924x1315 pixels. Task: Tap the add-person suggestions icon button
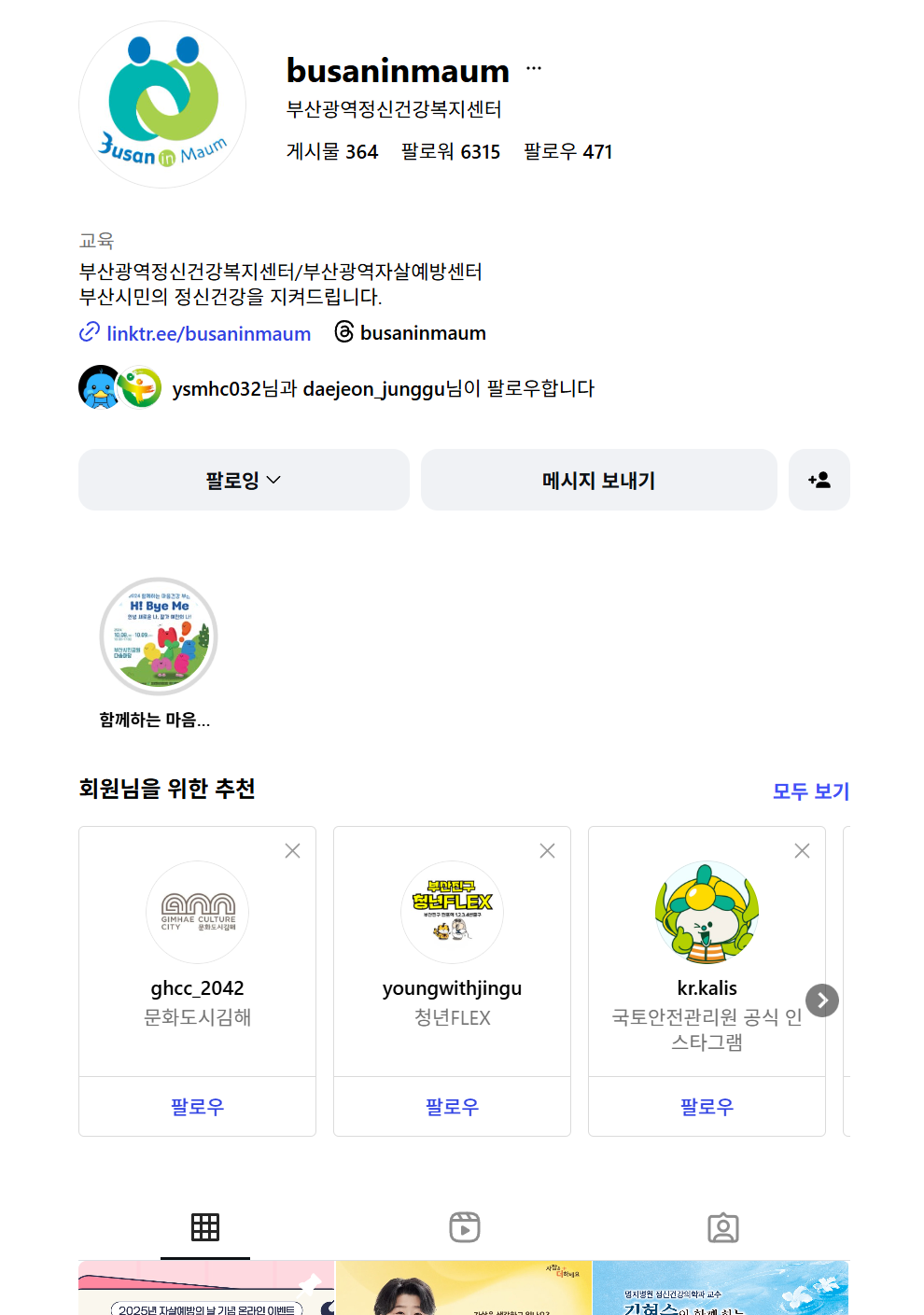point(819,480)
